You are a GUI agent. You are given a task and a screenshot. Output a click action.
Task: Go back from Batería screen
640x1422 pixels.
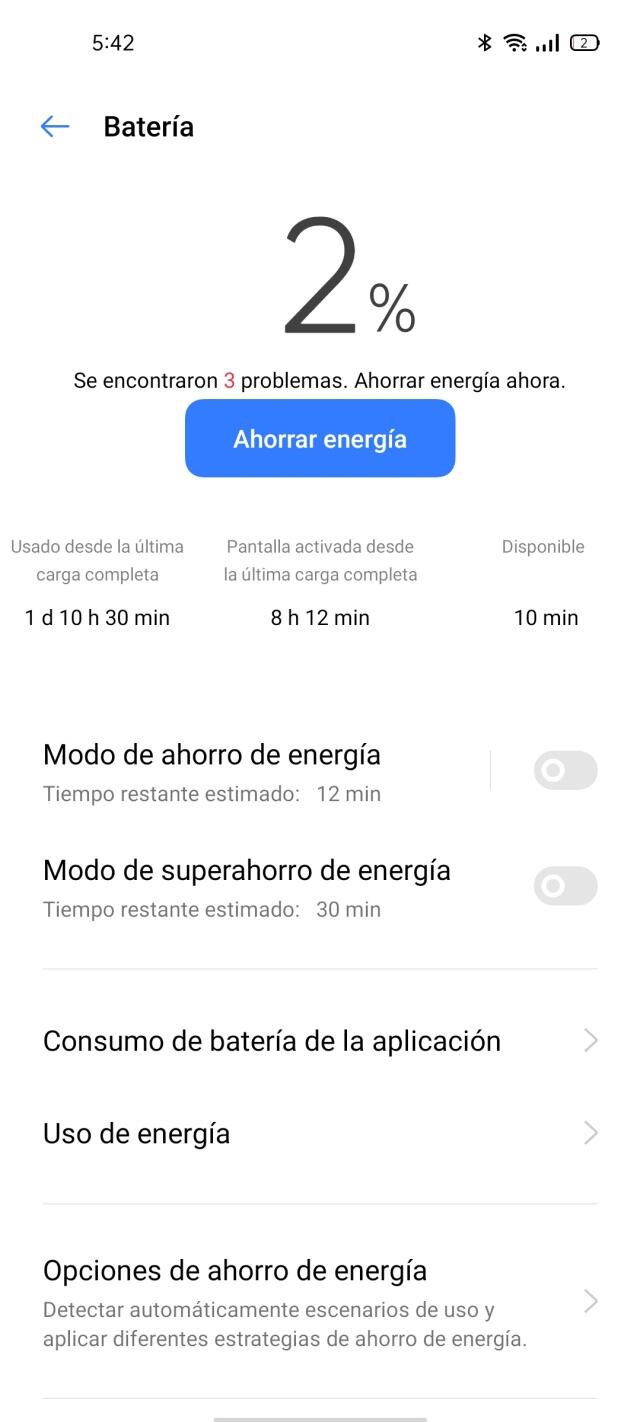click(x=55, y=127)
